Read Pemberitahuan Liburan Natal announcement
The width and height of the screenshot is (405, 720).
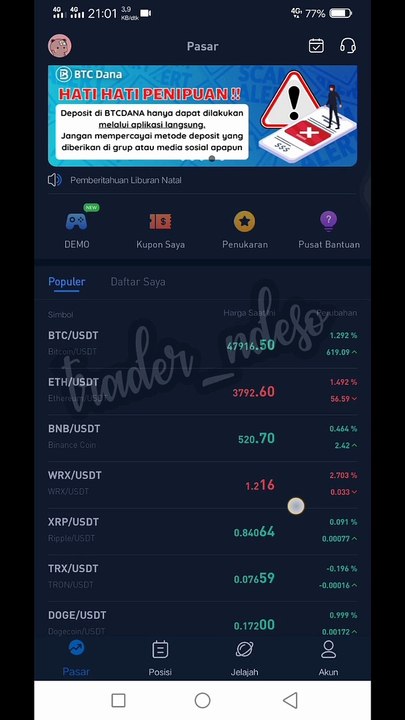[x=125, y=180]
